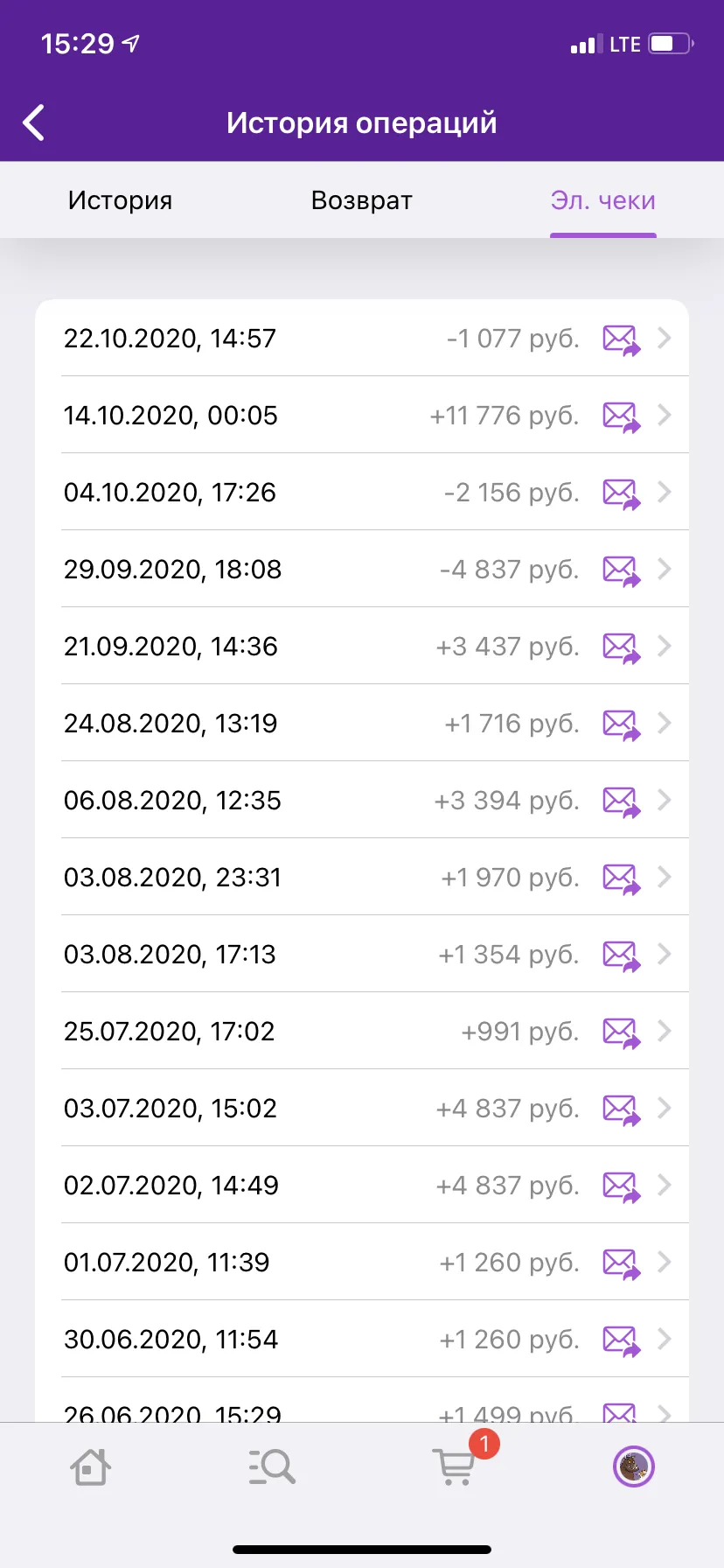Open the receipt from 25.07.2020, 17:02
The width and height of the screenshot is (724, 1568).
coord(362,1031)
